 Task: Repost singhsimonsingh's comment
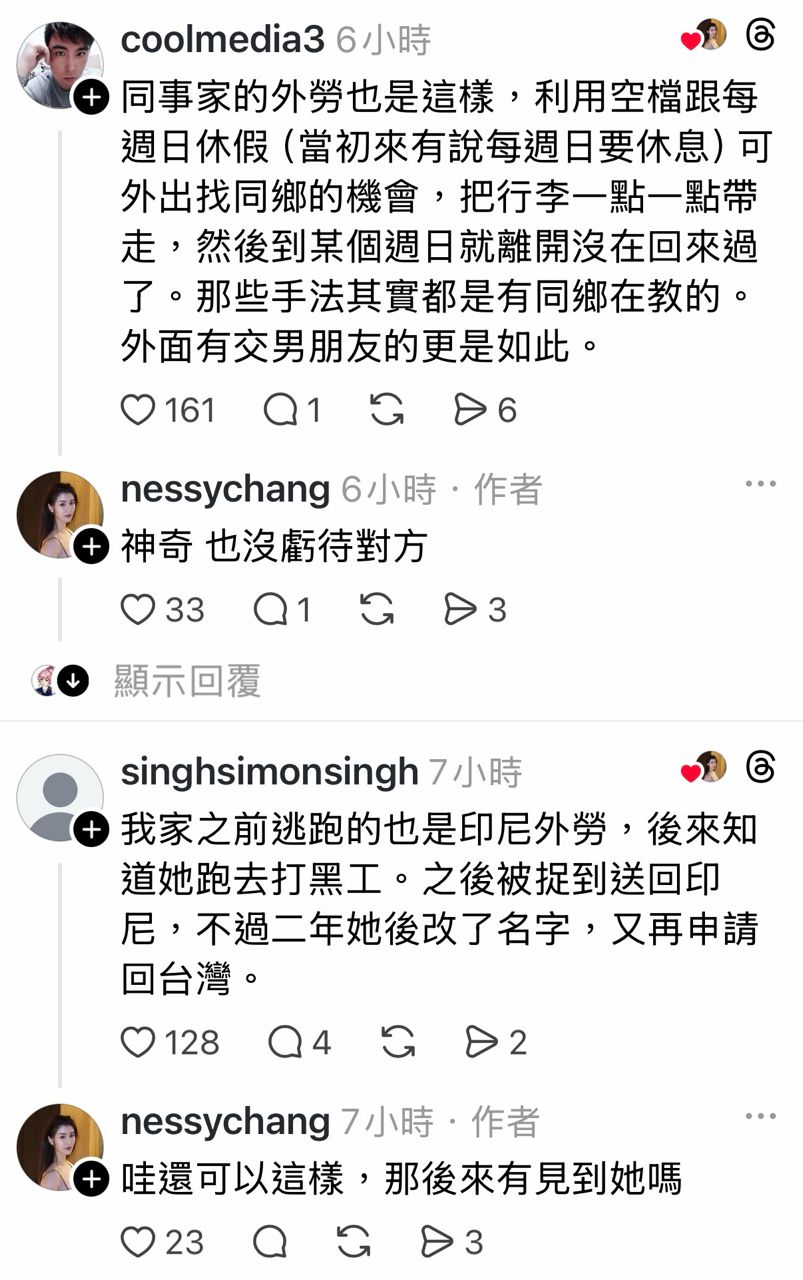coord(398,1043)
